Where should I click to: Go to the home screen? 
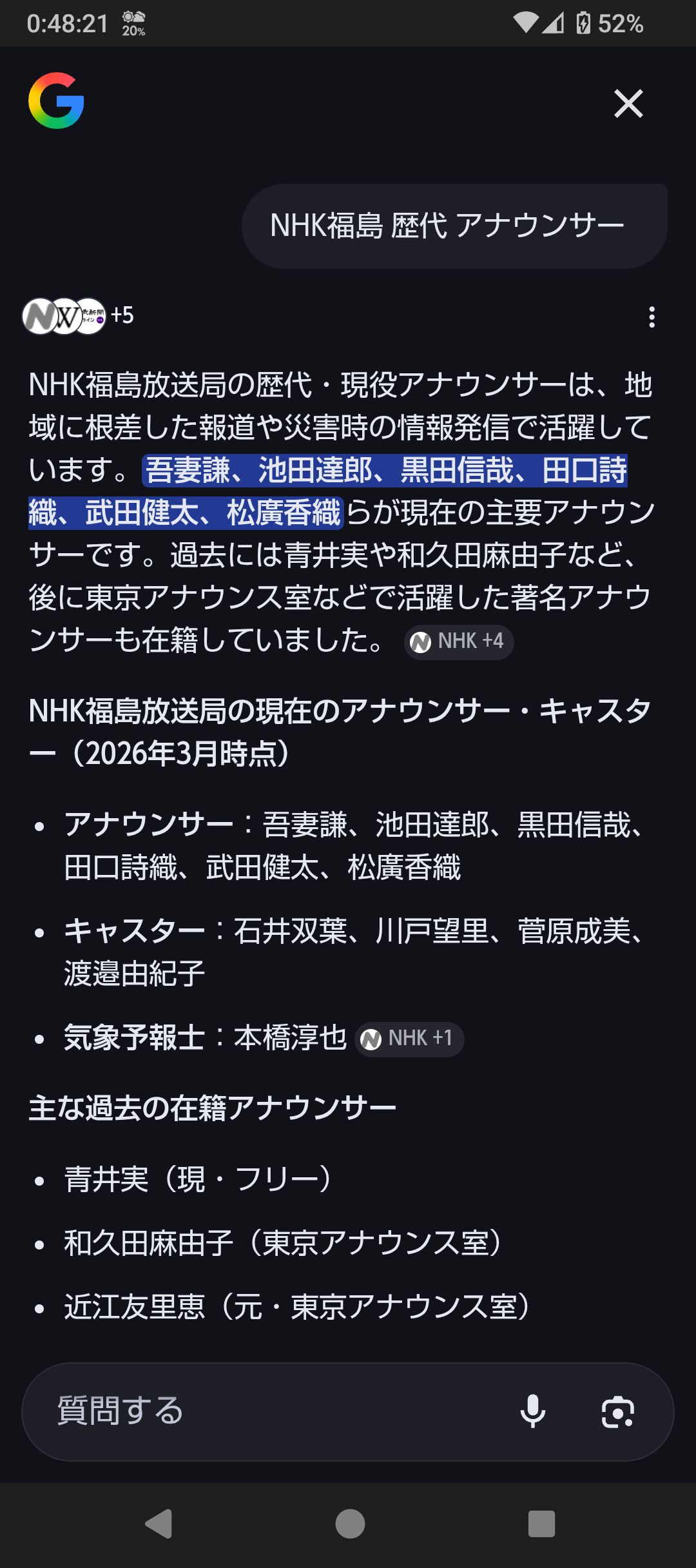(x=350, y=1524)
